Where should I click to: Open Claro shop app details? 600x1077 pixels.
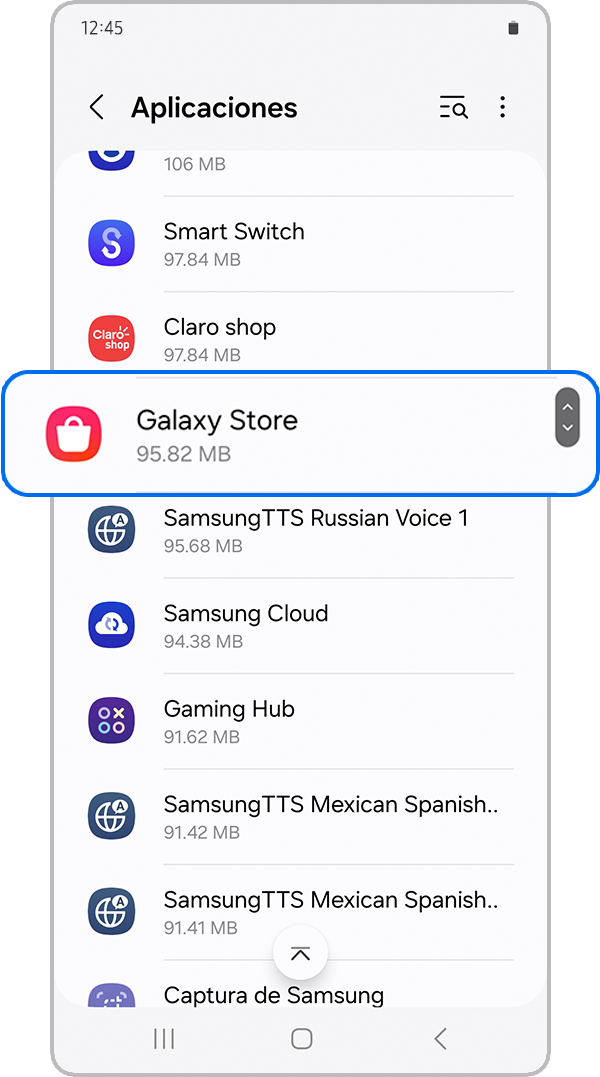300,339
